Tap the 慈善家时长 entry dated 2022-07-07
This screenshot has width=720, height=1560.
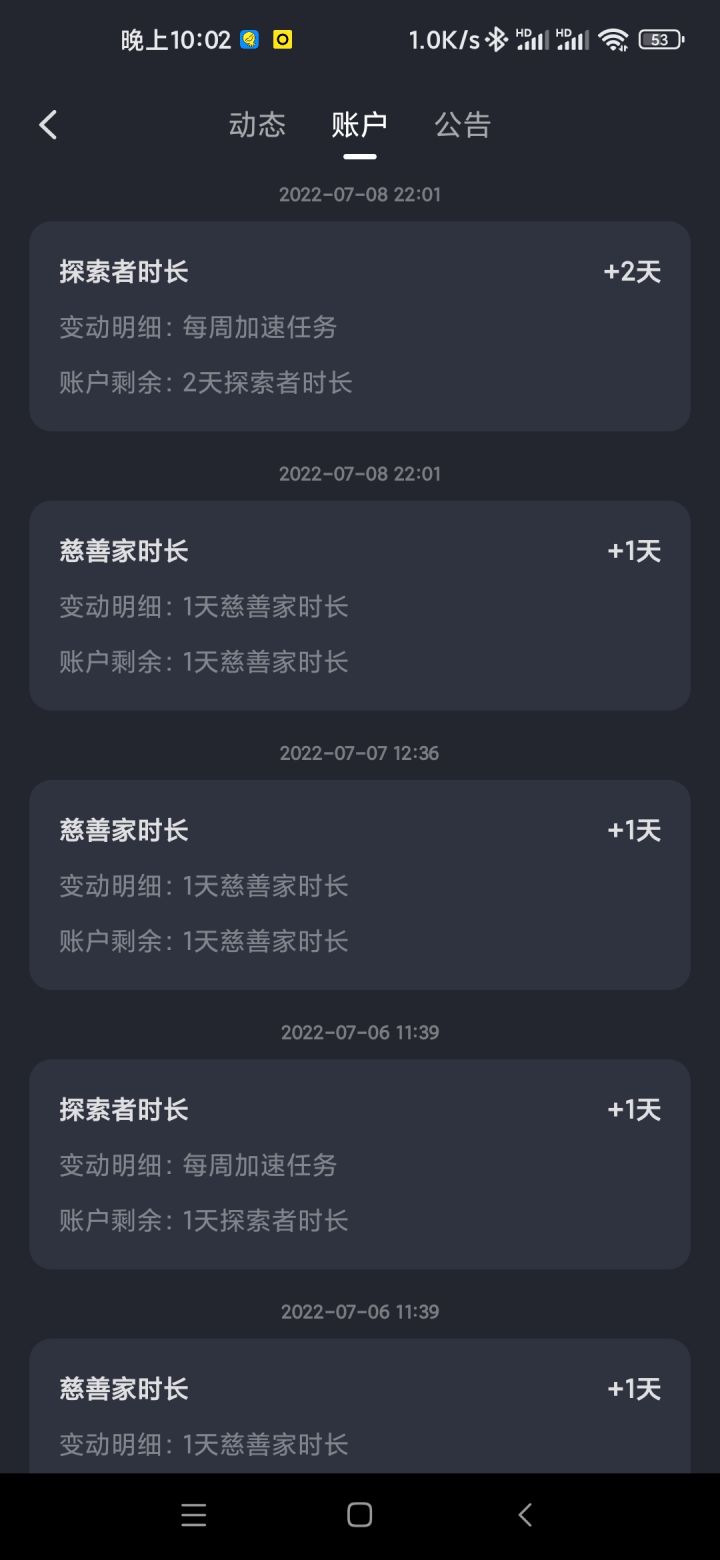[x=359, y=883]
